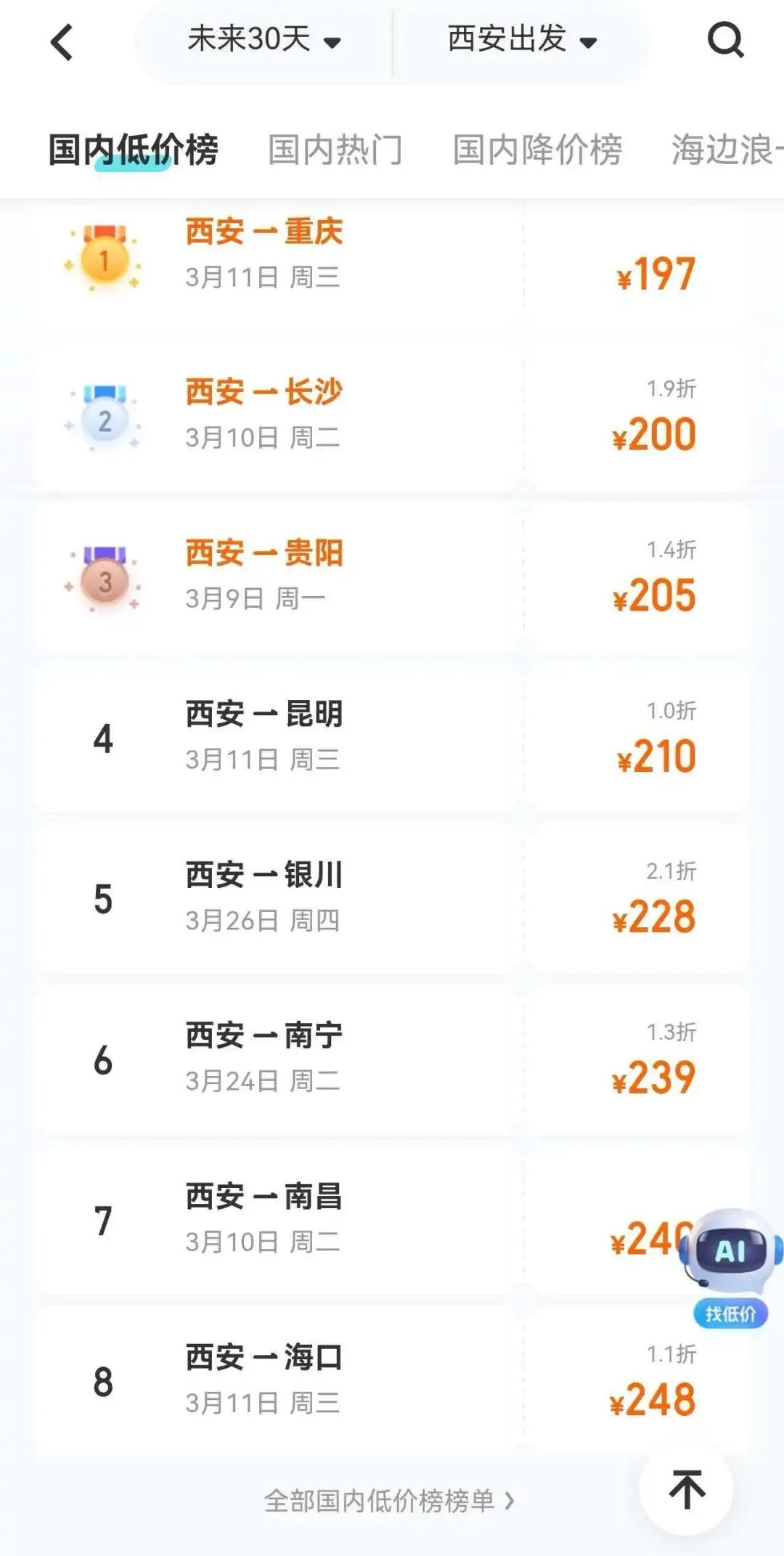This screenshot has height=1556, width=784.
Task: Select the 西安—银川 March 26 flight
Action: (392, 898)
